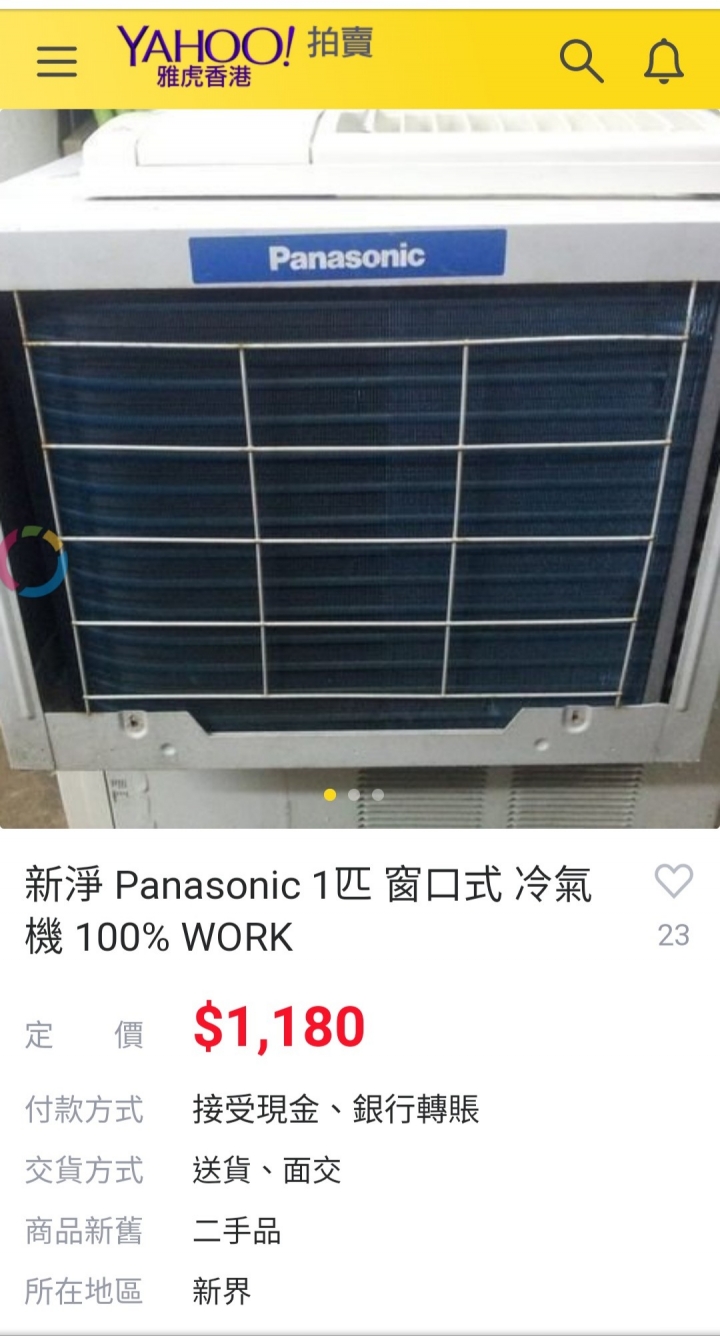Viewport: 720px width, 1336px height.
Task: Open the hamburger drawer menu
Action: [56, 62]
